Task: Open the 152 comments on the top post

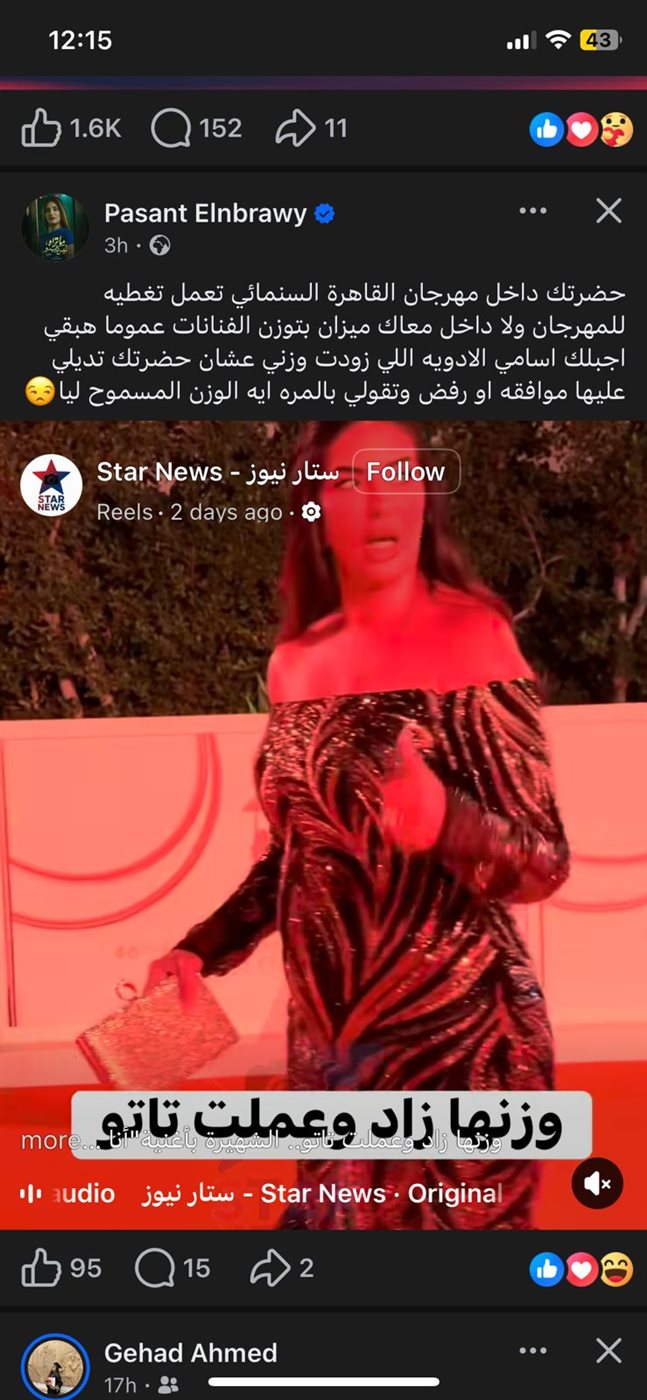Action: 172,129
